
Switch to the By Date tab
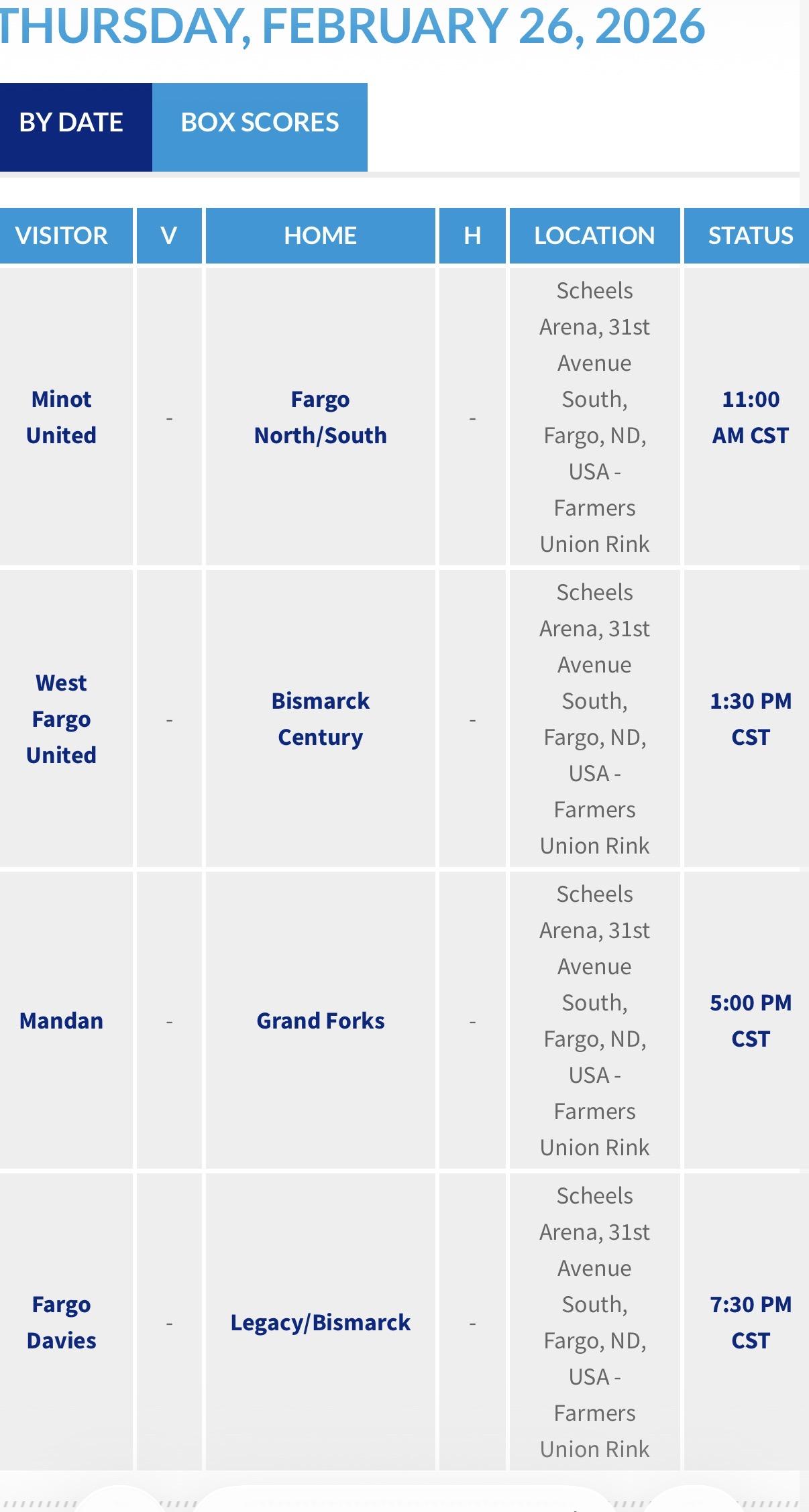click(x=72, y=123)
